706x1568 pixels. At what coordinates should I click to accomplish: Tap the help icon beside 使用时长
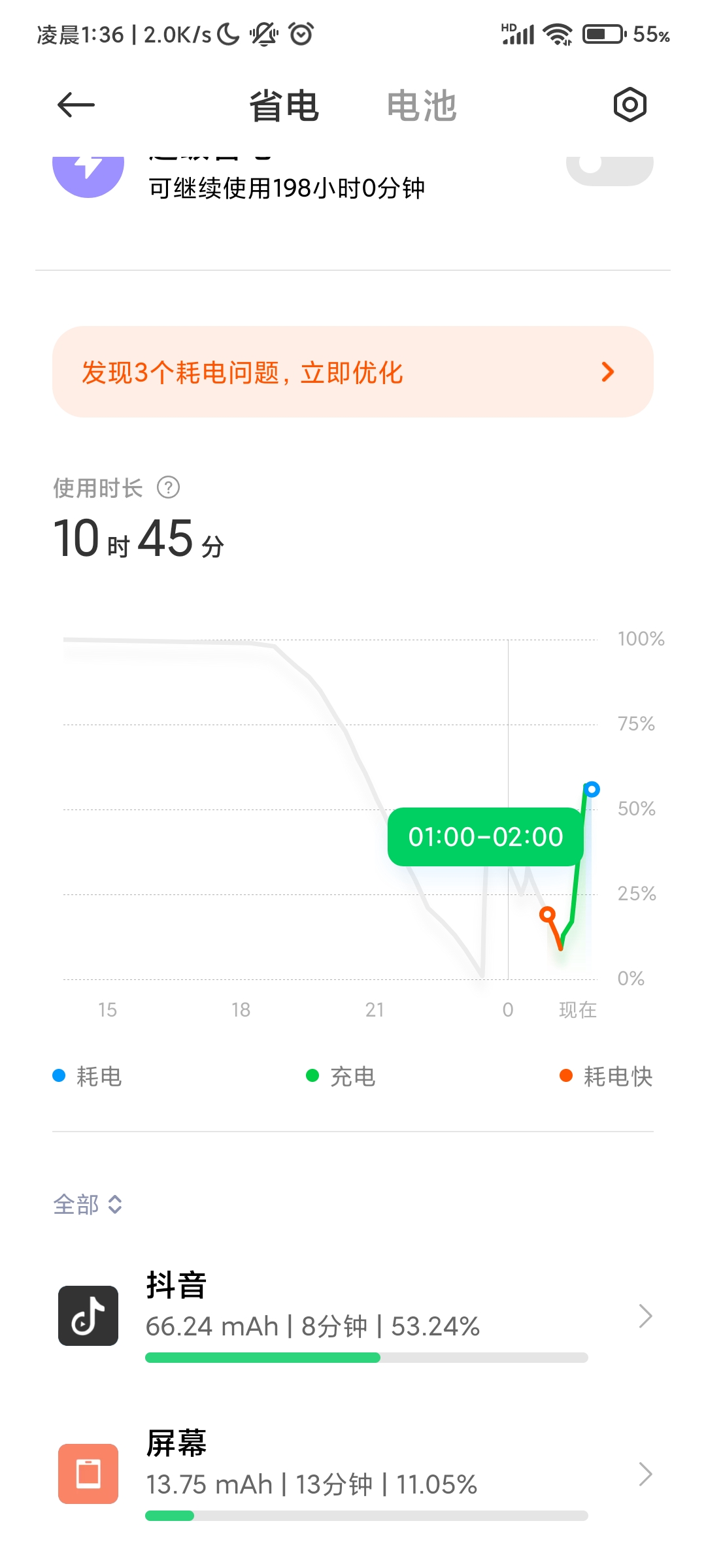click(x=169, y=487)
